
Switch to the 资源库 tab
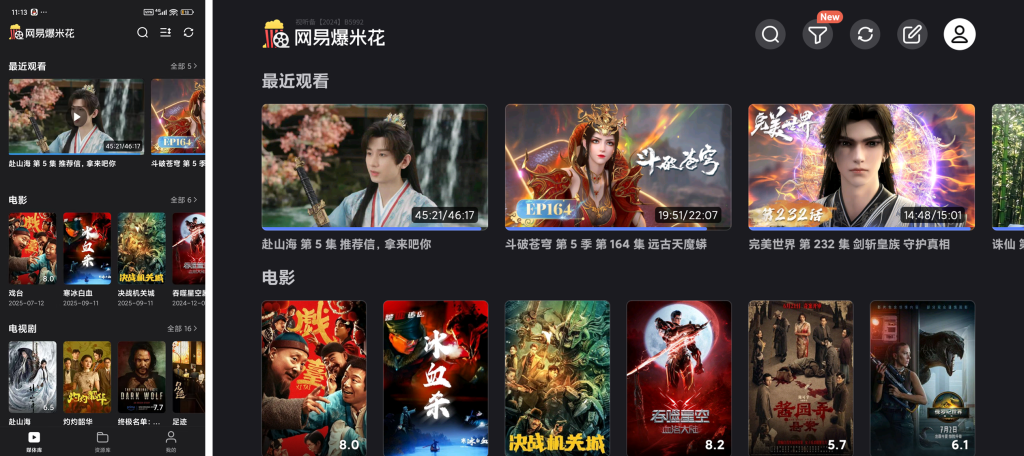coord(102,440)
